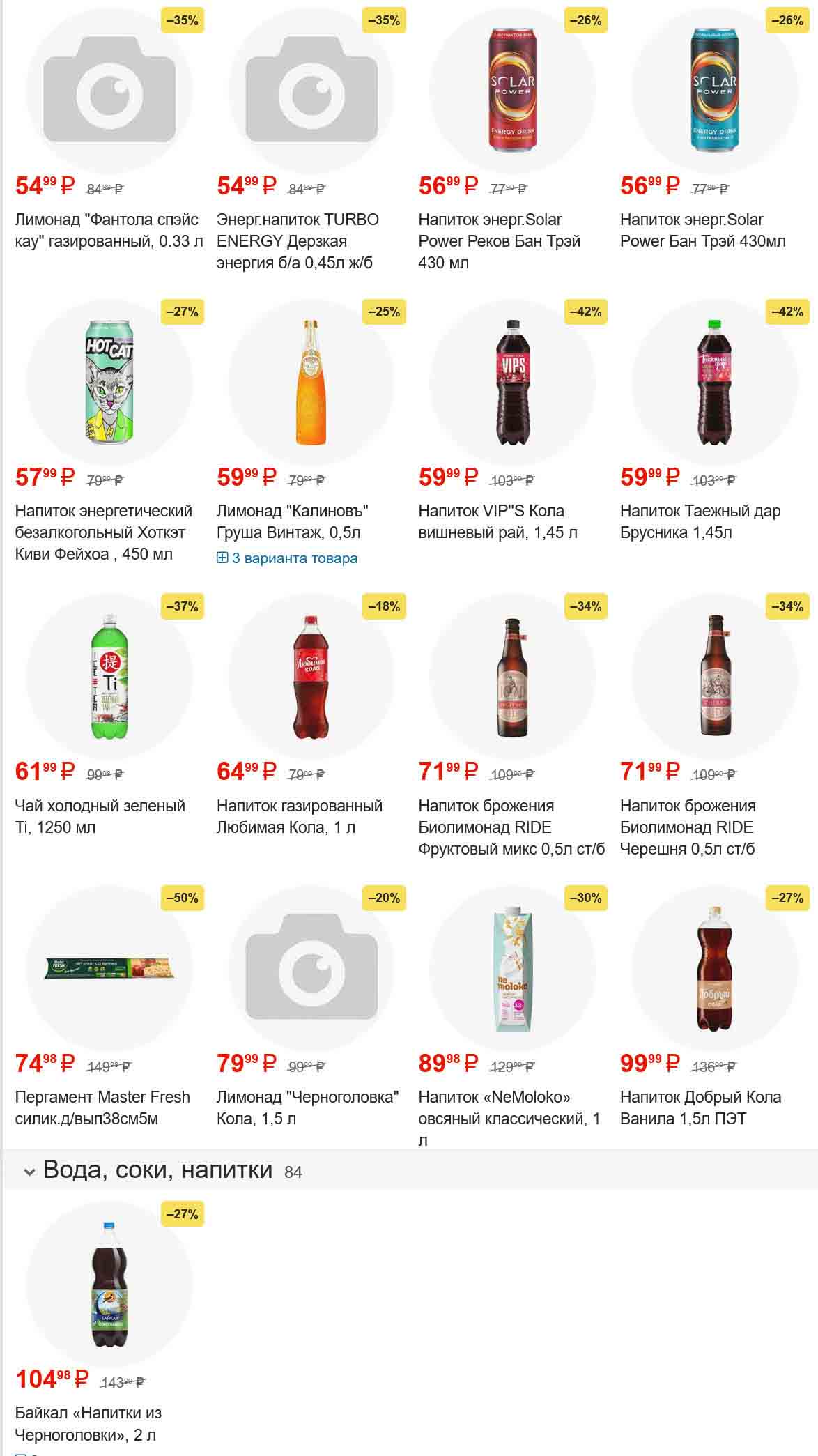Screen dimensions: 818x1456
Task: Open Биолимонад RIDE Черешня card
Action: (x=688, y=827)
